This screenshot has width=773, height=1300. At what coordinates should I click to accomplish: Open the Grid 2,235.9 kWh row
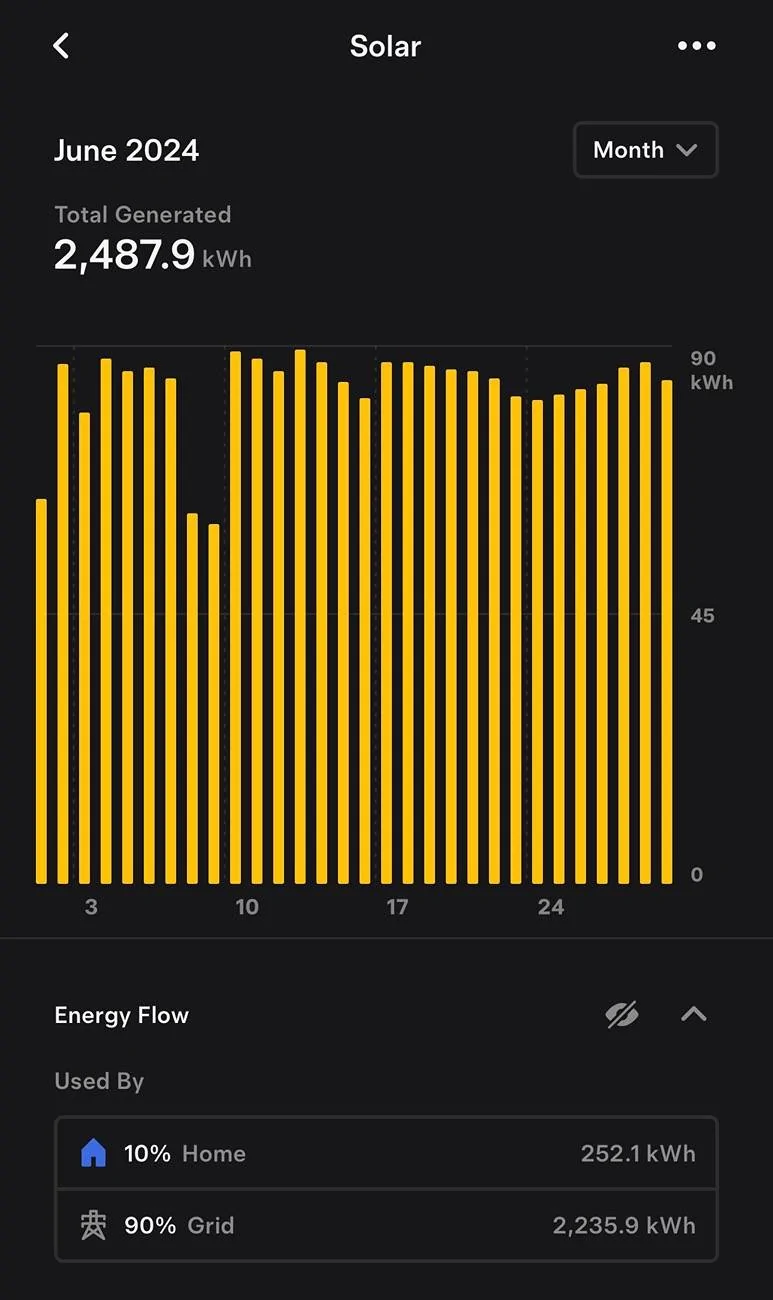pos(386,1225)
